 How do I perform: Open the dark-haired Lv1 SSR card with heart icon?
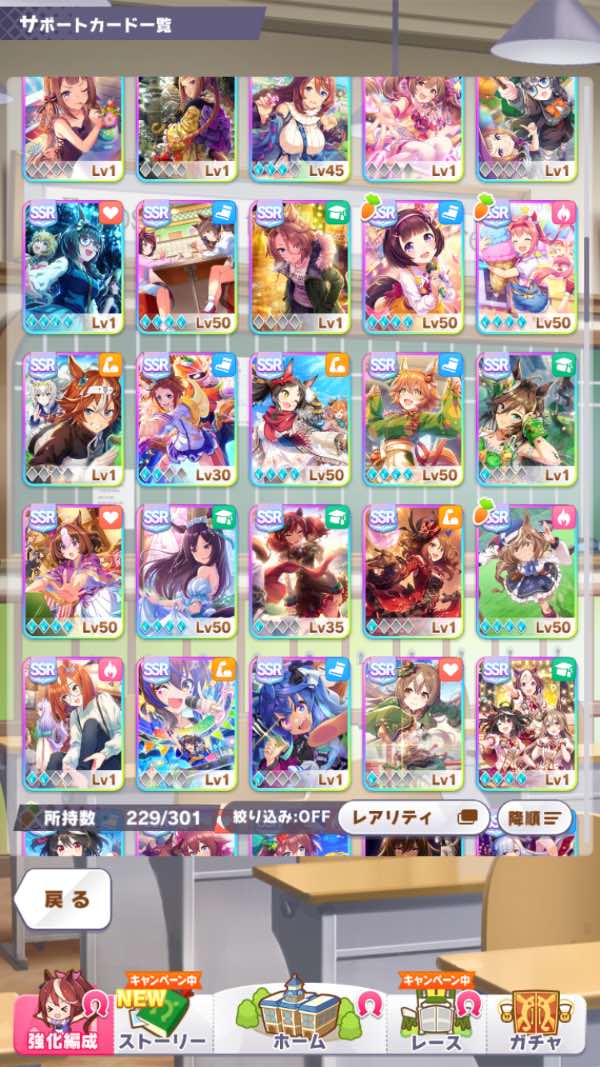click(73, 266)
